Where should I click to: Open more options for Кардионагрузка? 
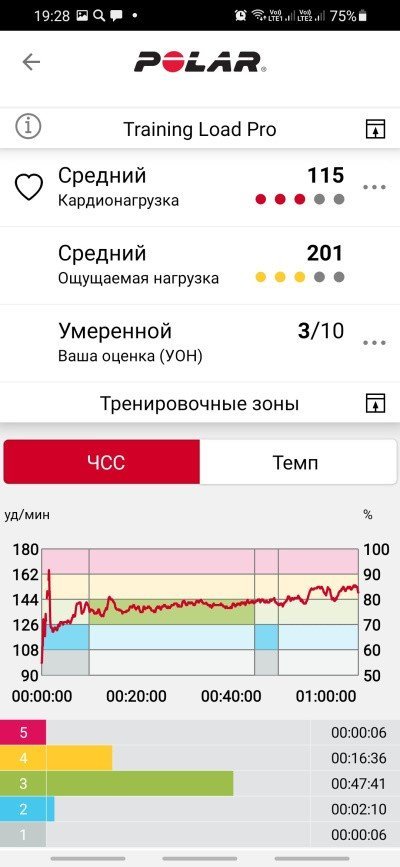click(x=374, y=187)
